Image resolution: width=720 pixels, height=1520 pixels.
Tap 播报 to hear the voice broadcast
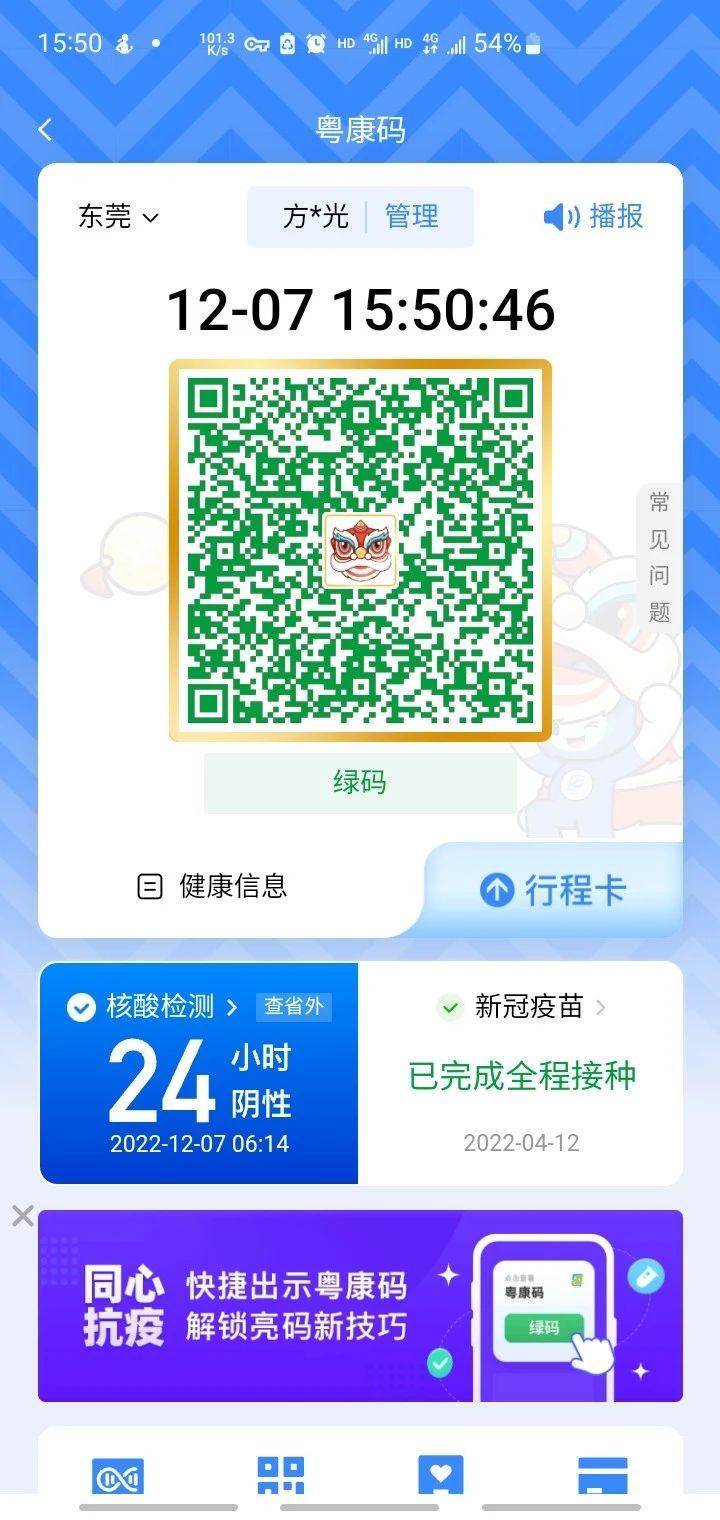coord(594,216)
